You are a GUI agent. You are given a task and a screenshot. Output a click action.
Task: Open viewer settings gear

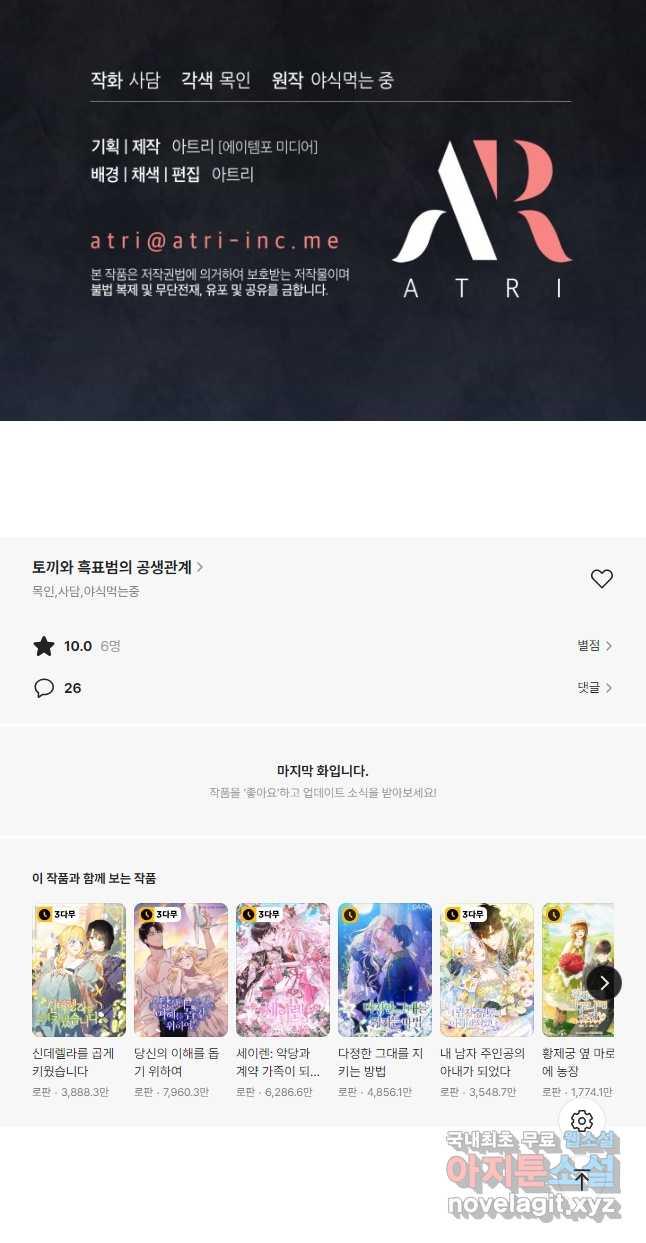pos(582,1120)
